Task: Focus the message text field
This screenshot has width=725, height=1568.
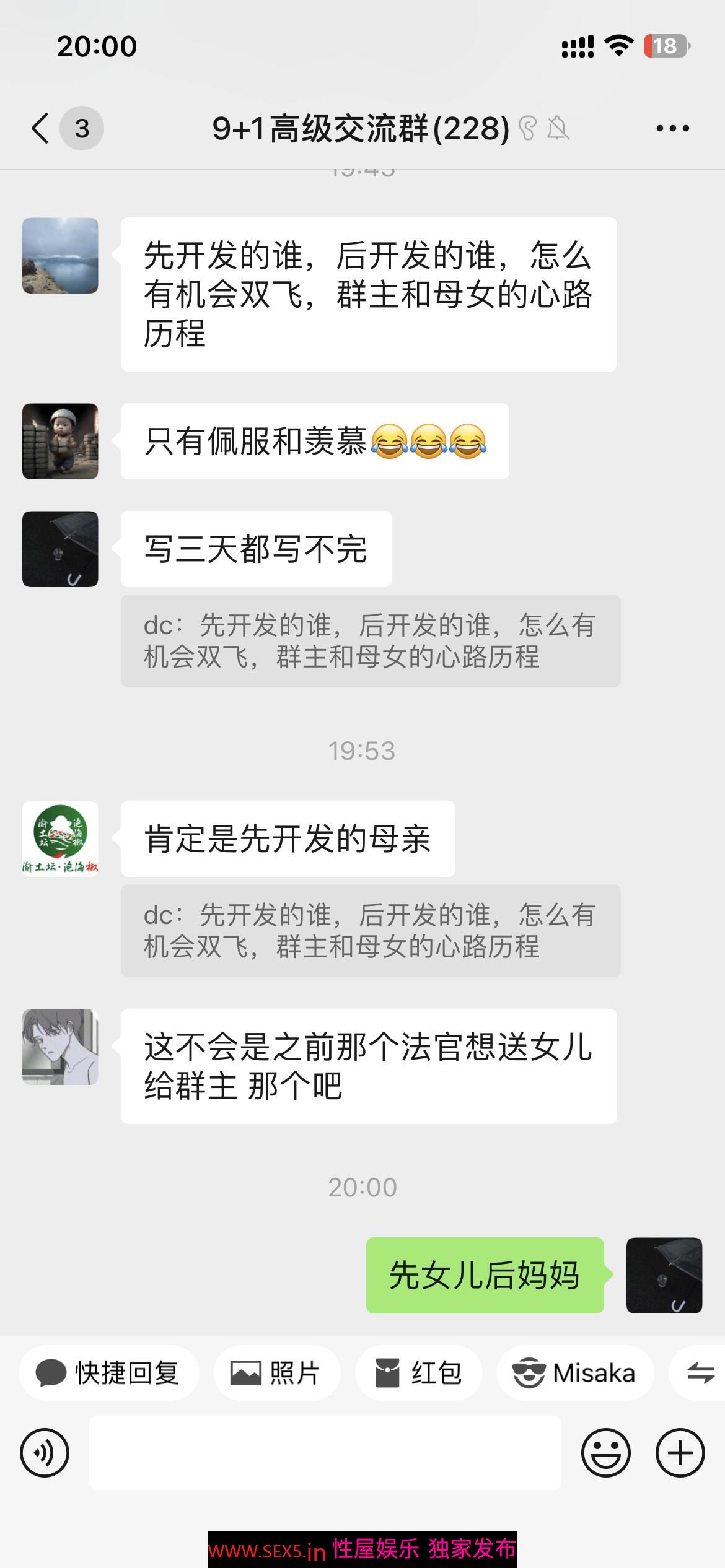Action: (325, 1453)
